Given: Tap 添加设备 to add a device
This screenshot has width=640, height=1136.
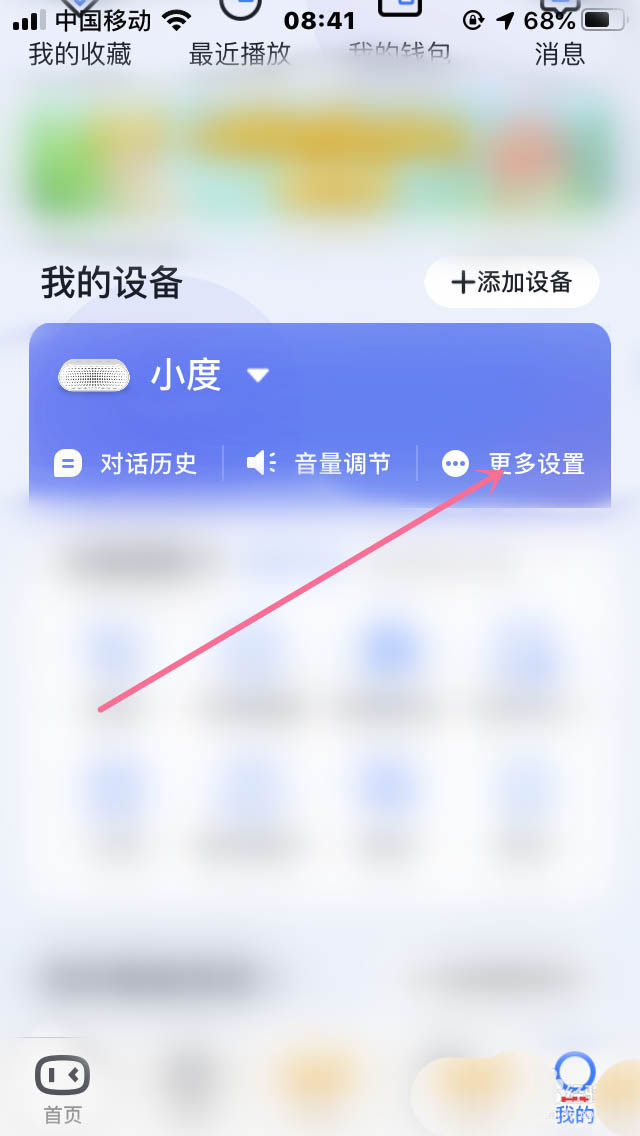Looking at the screenshot, I should [x=512, y=282].
